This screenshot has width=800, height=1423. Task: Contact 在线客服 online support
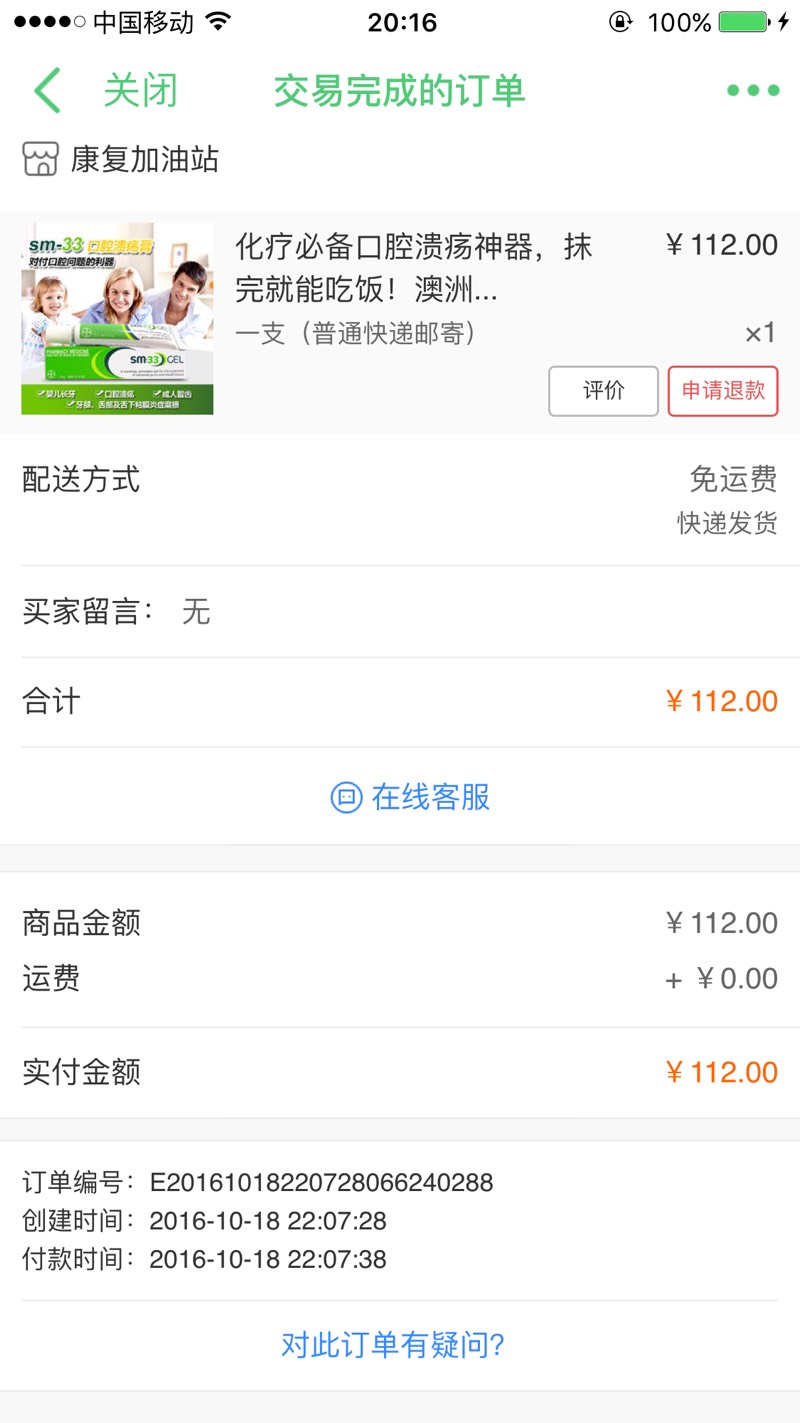point(411,797)
